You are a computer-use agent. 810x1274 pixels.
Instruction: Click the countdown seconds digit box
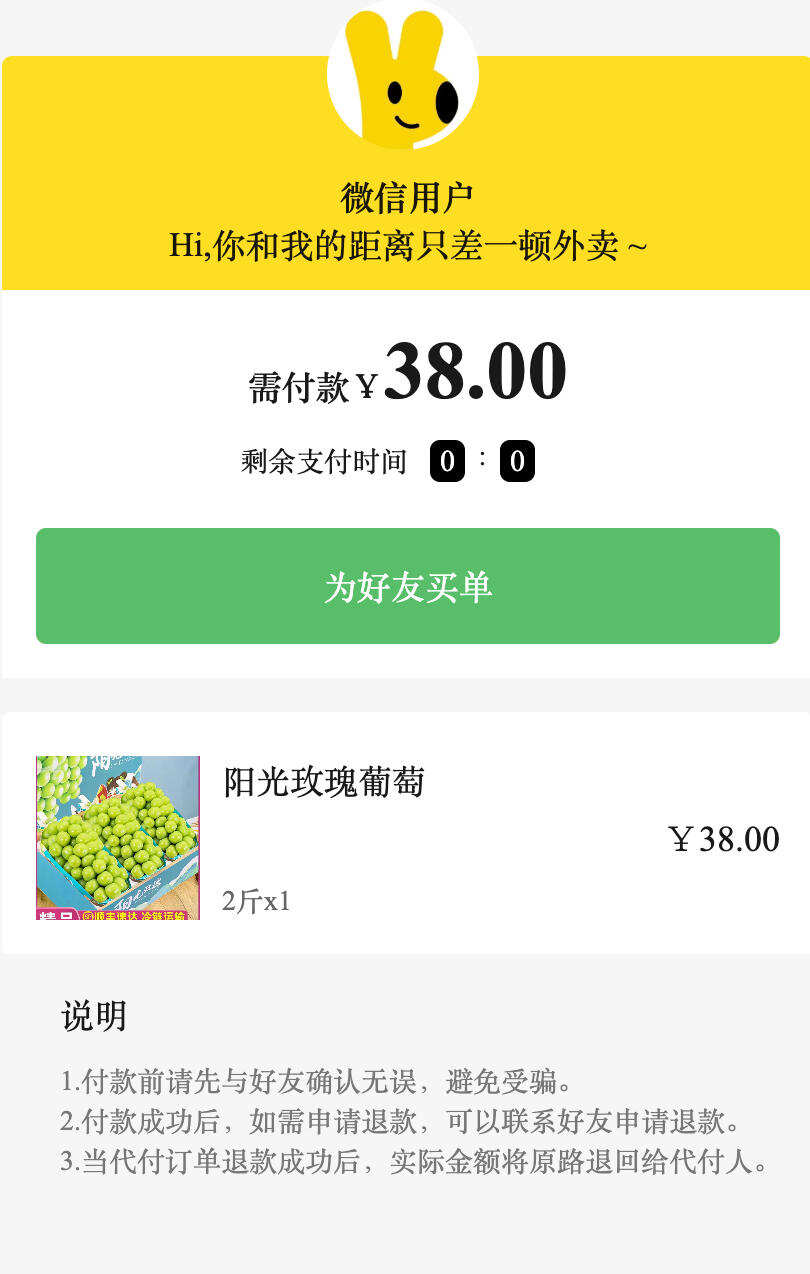(x=519, y=461)
